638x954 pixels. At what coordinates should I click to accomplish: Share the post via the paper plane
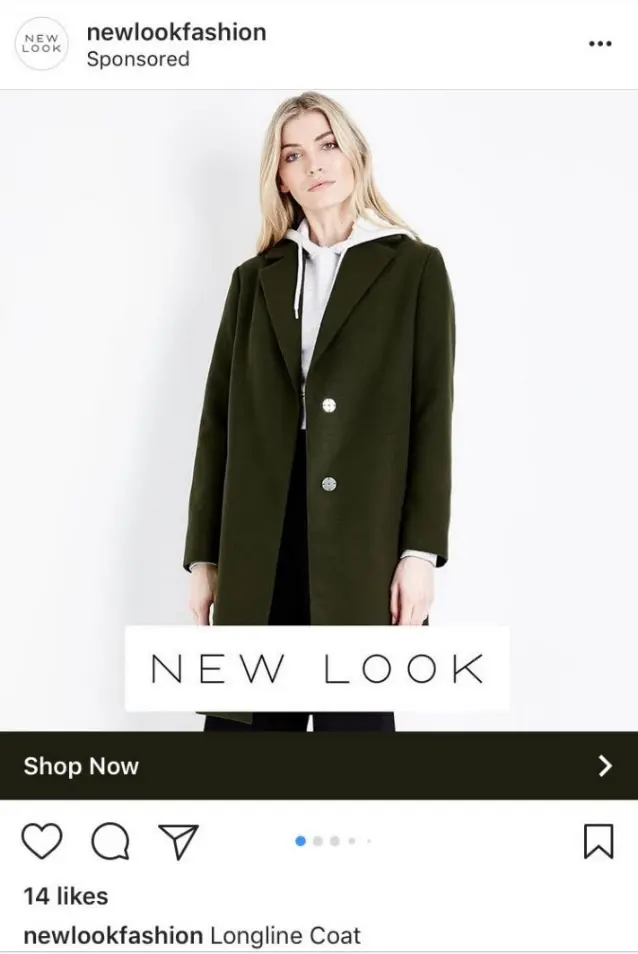[x=179, y=841]
